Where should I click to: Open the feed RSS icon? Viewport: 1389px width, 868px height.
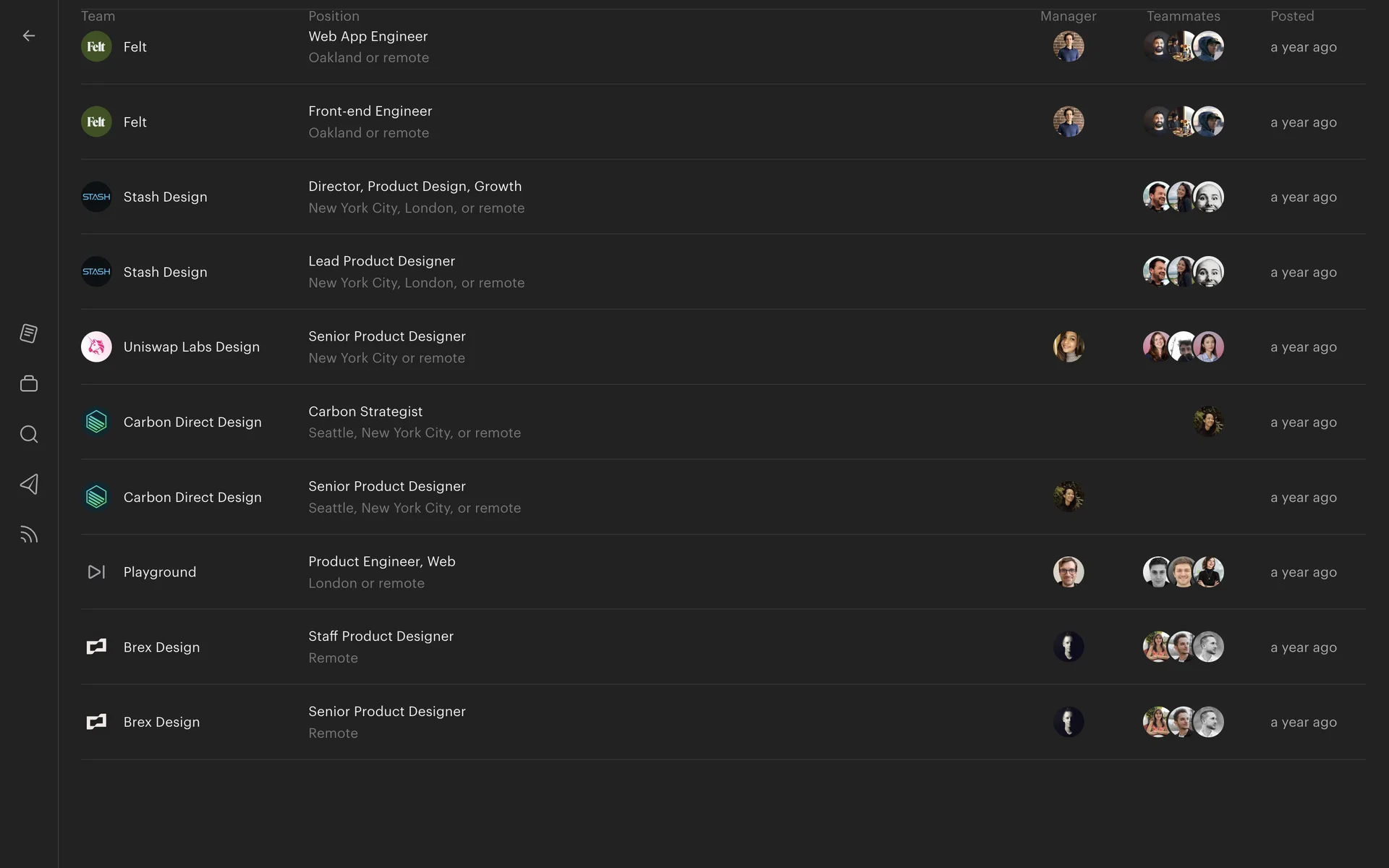29,535
